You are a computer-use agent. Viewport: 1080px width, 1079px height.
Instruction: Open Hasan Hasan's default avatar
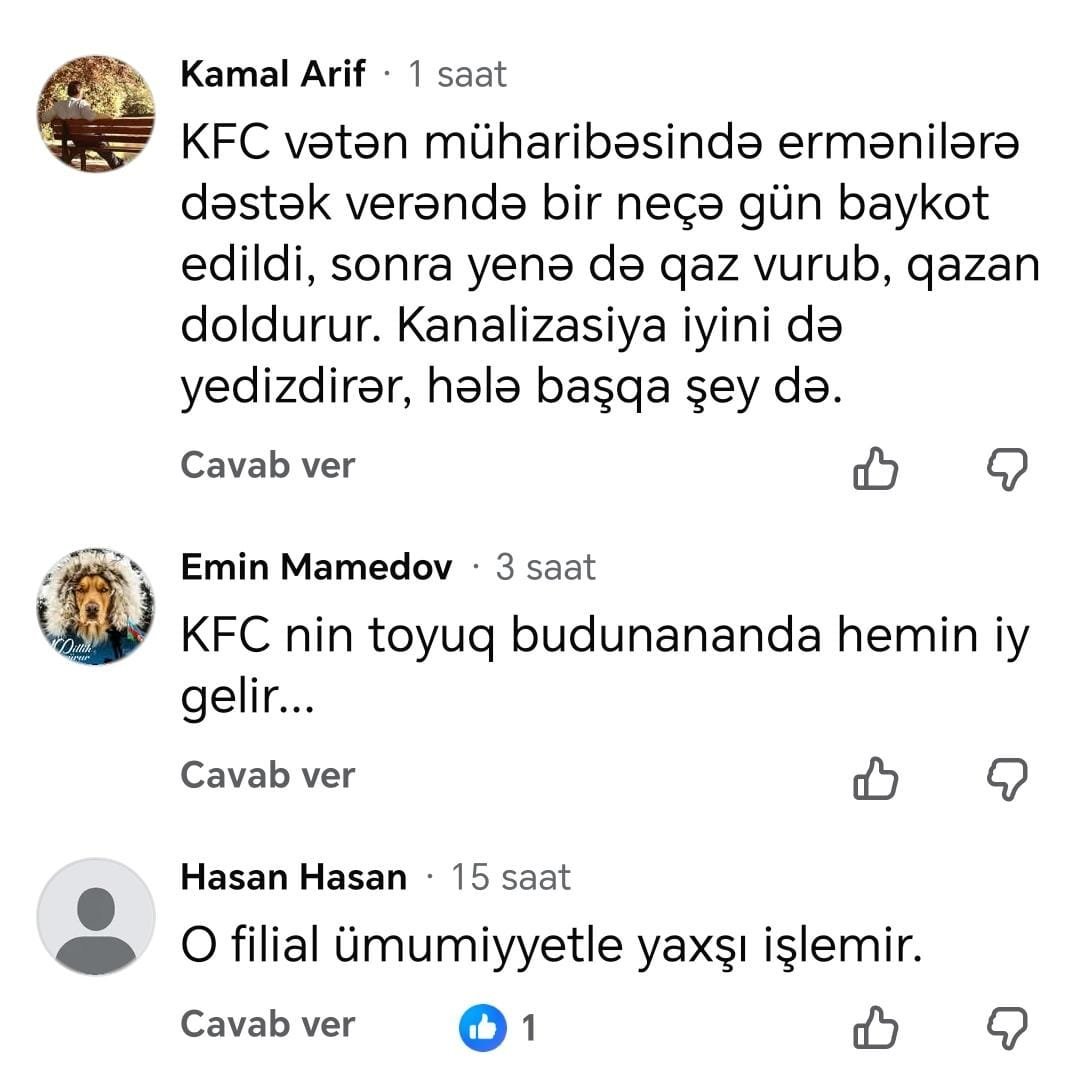pyautogui.click(x=96, y=916)
